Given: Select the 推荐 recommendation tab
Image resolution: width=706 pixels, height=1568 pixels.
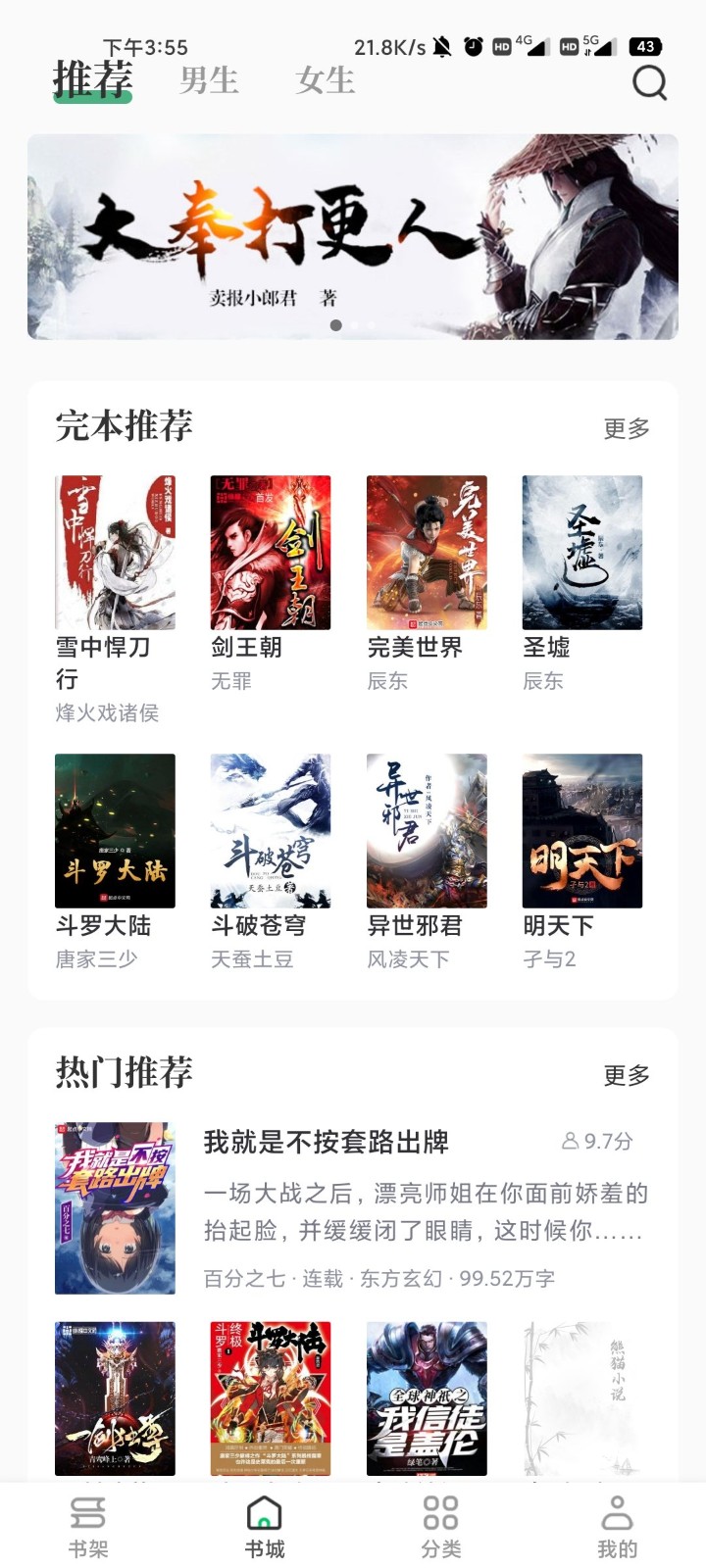Looking at the screenshot, I should coord(93,82).
